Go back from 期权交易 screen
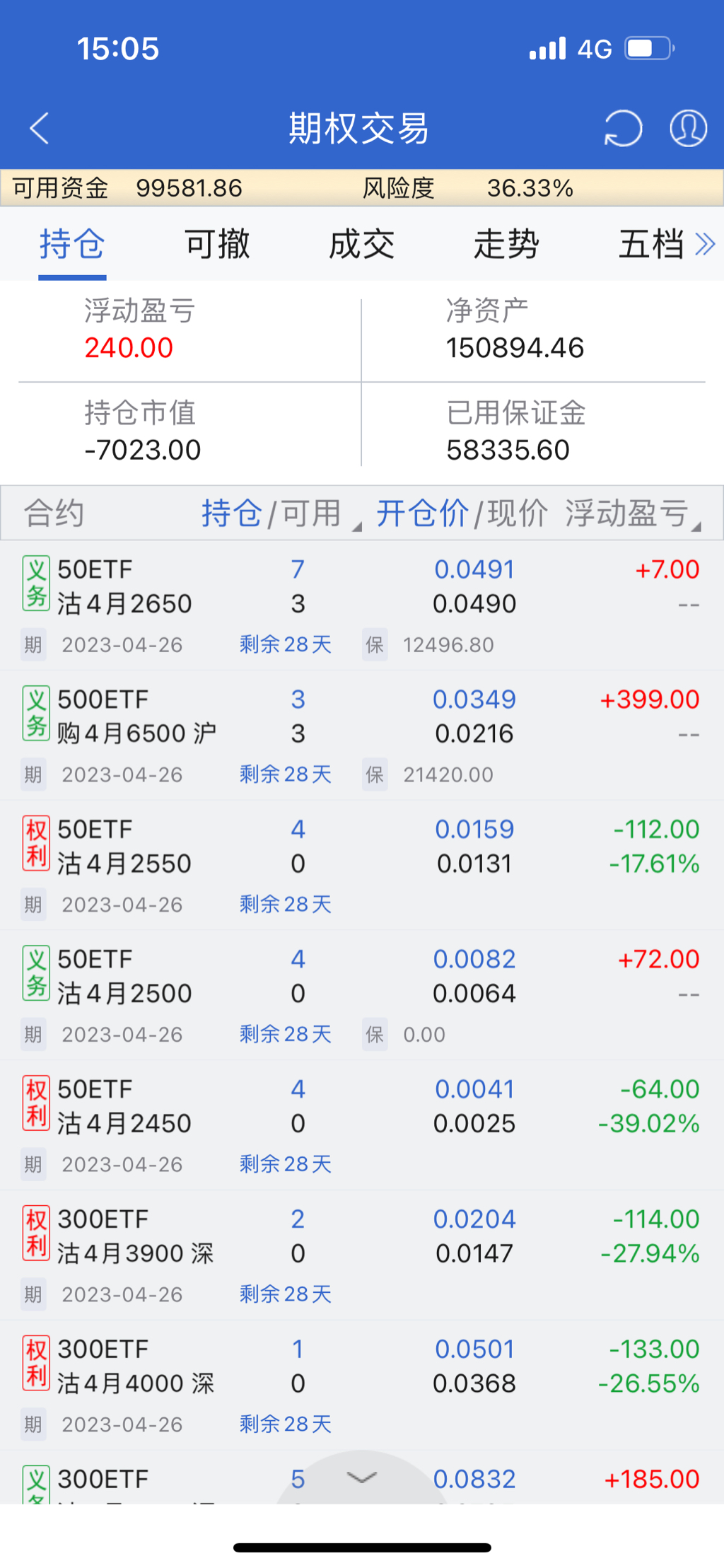 (40, 129)
